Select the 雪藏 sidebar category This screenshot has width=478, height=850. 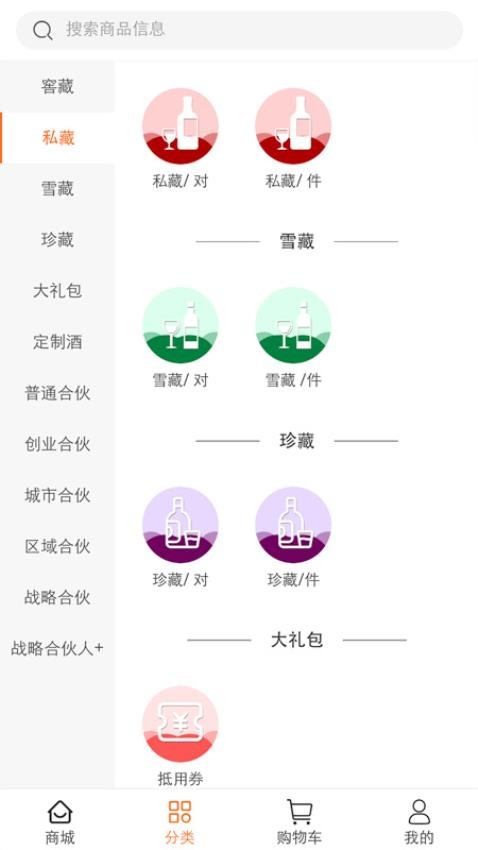[x=57, y=189]
